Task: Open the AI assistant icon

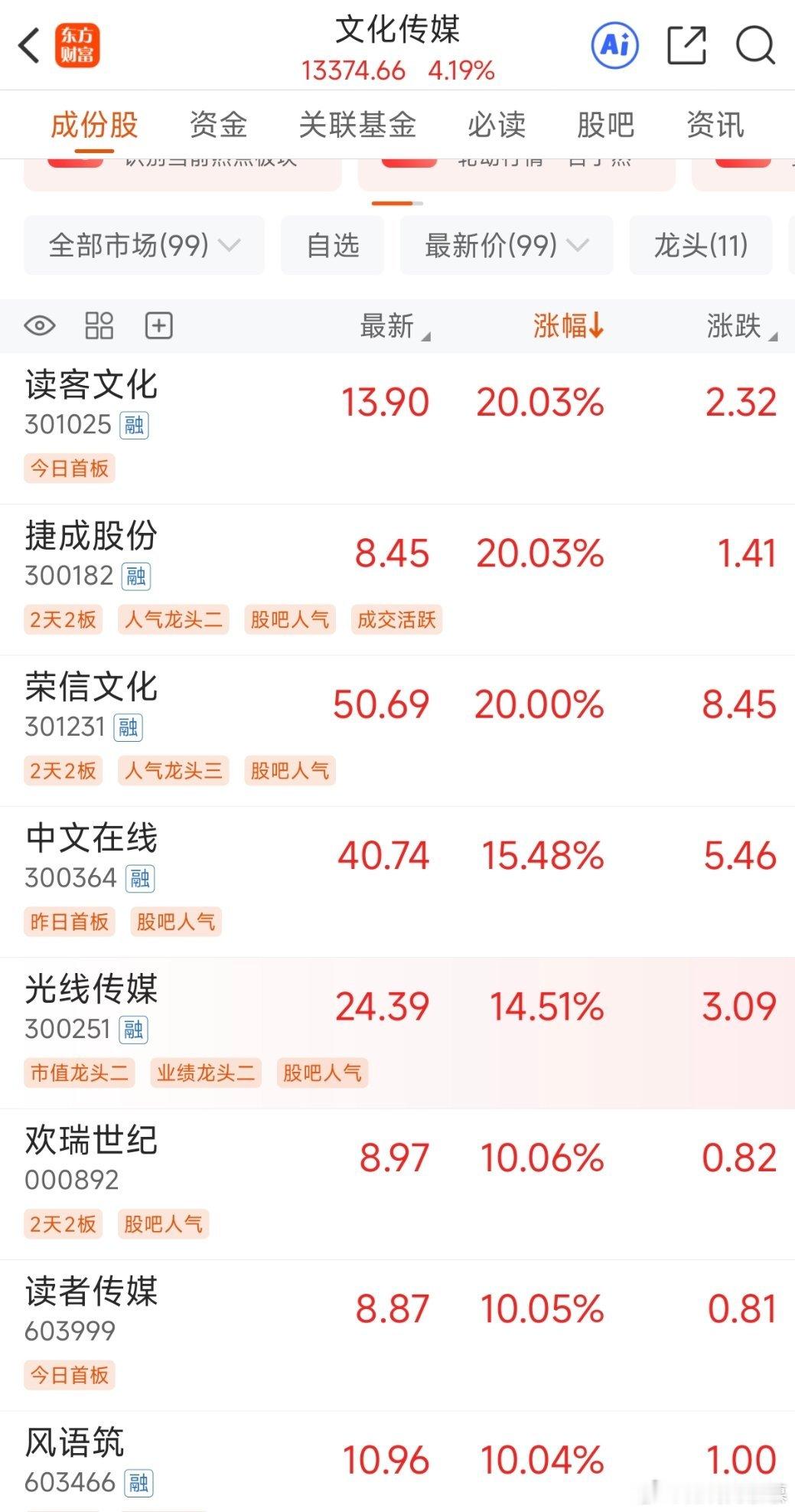Action: click(x=614, y=46)
